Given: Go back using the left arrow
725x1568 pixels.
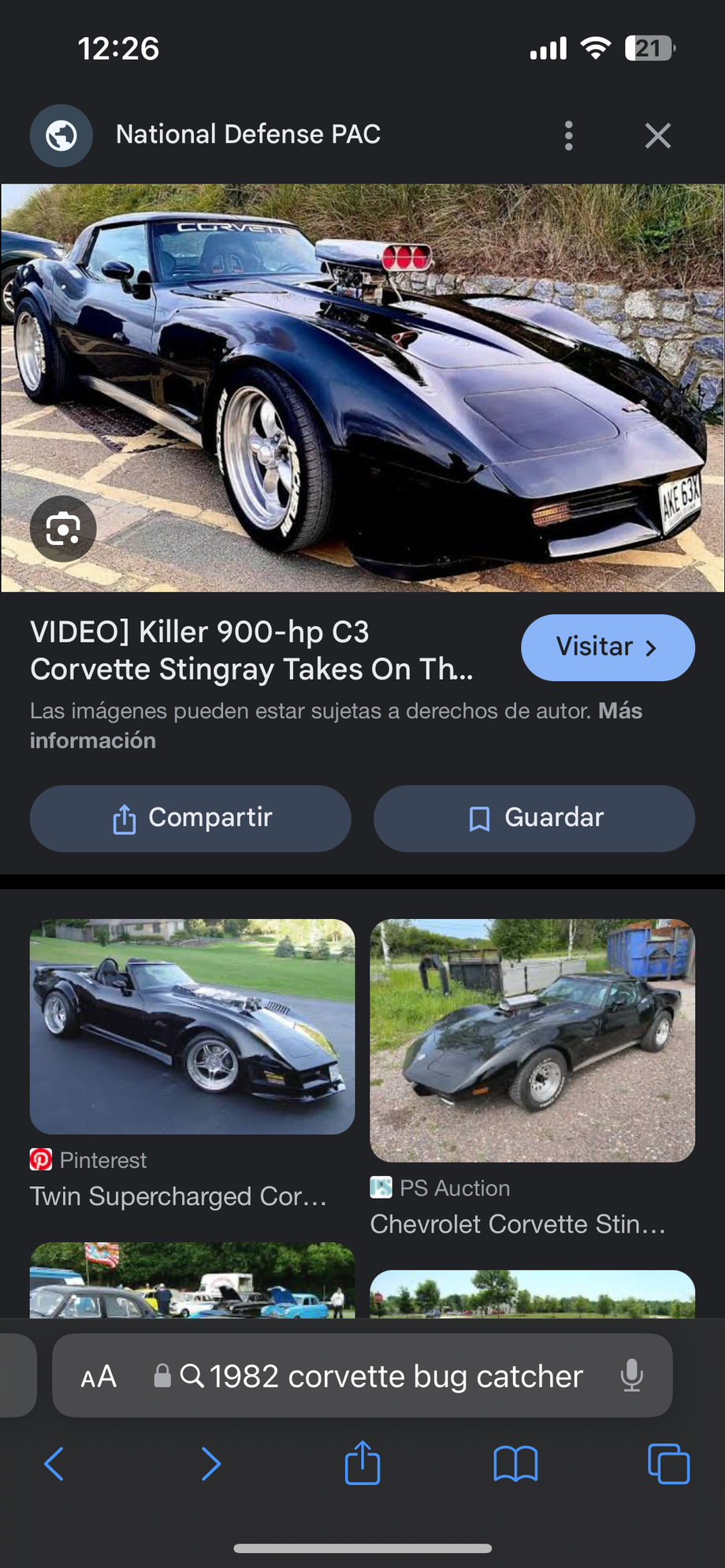Looking at the screenshot, I should pos(53,1463).
